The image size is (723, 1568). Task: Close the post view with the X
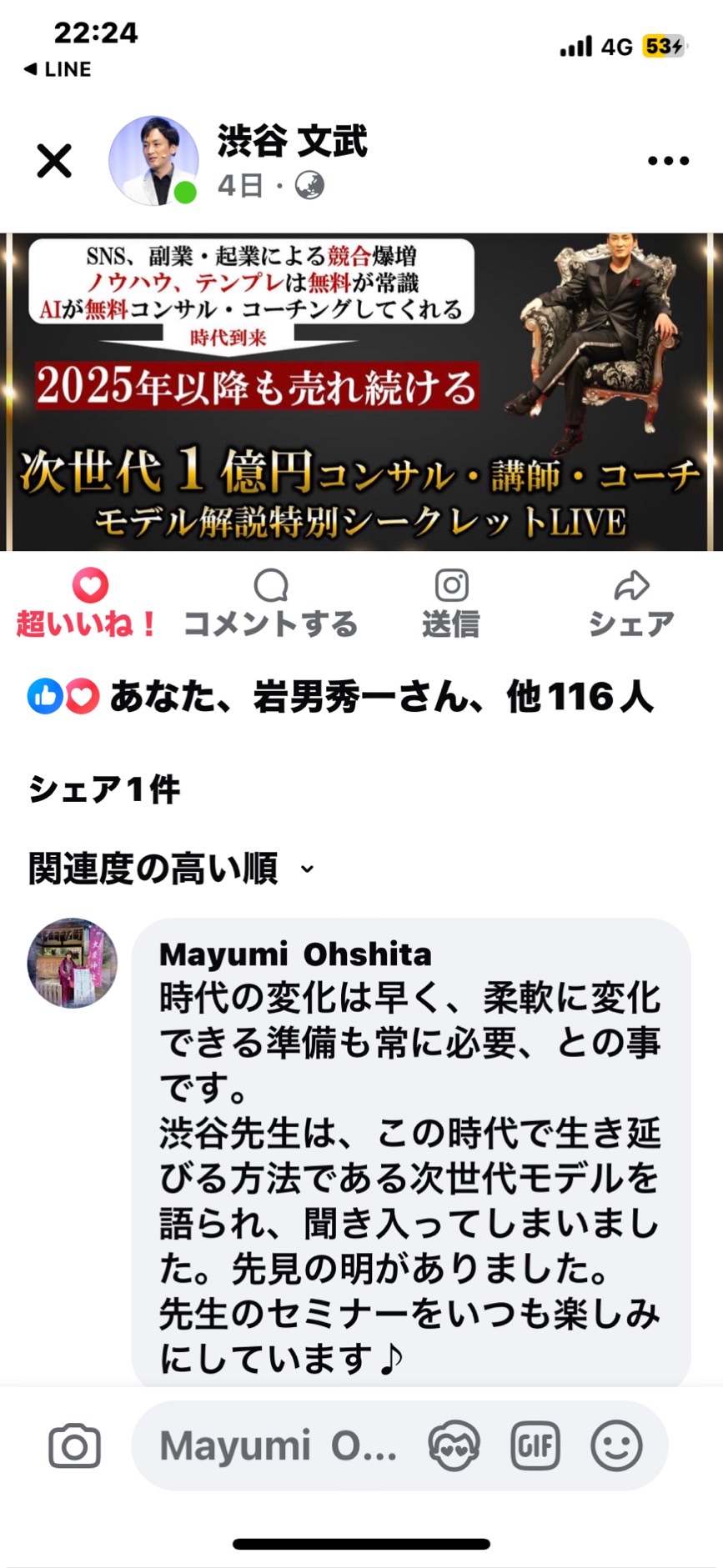[54, 161]
